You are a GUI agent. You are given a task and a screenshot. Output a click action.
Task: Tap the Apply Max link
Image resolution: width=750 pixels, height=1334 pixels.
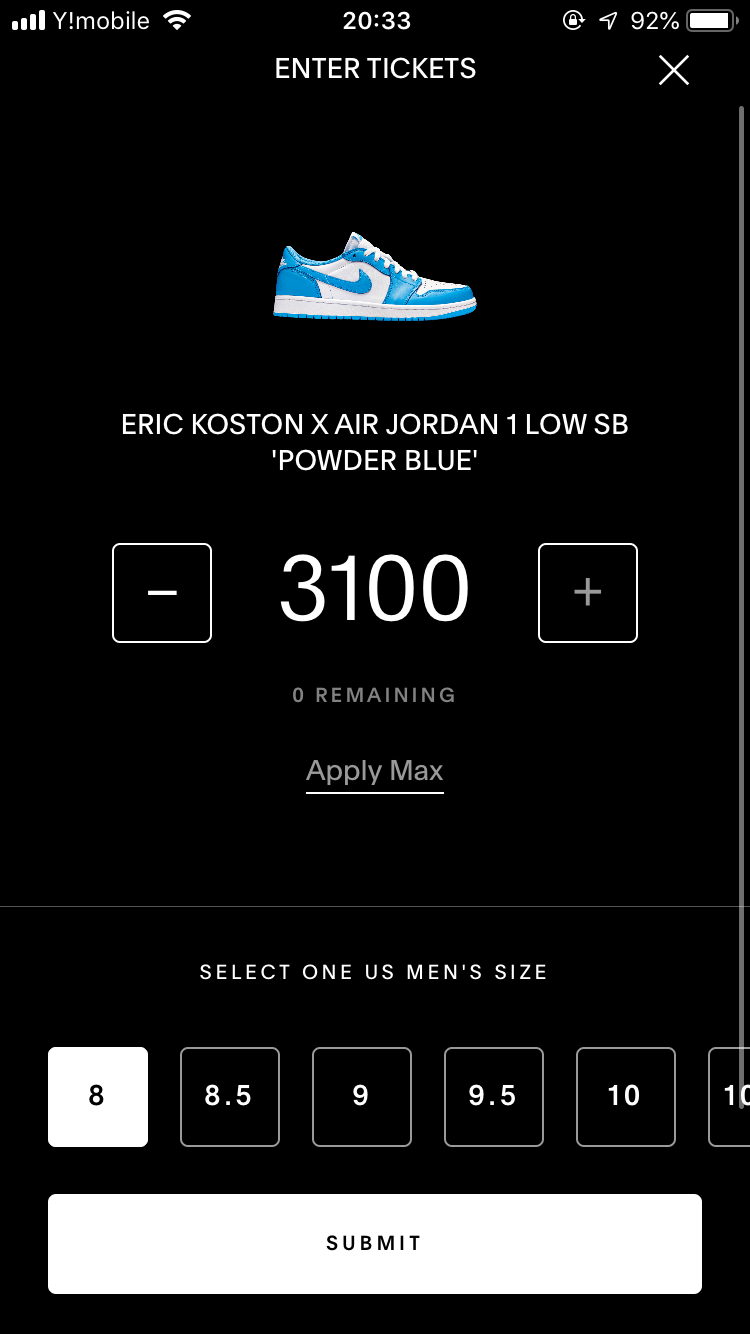coord(375,772)
